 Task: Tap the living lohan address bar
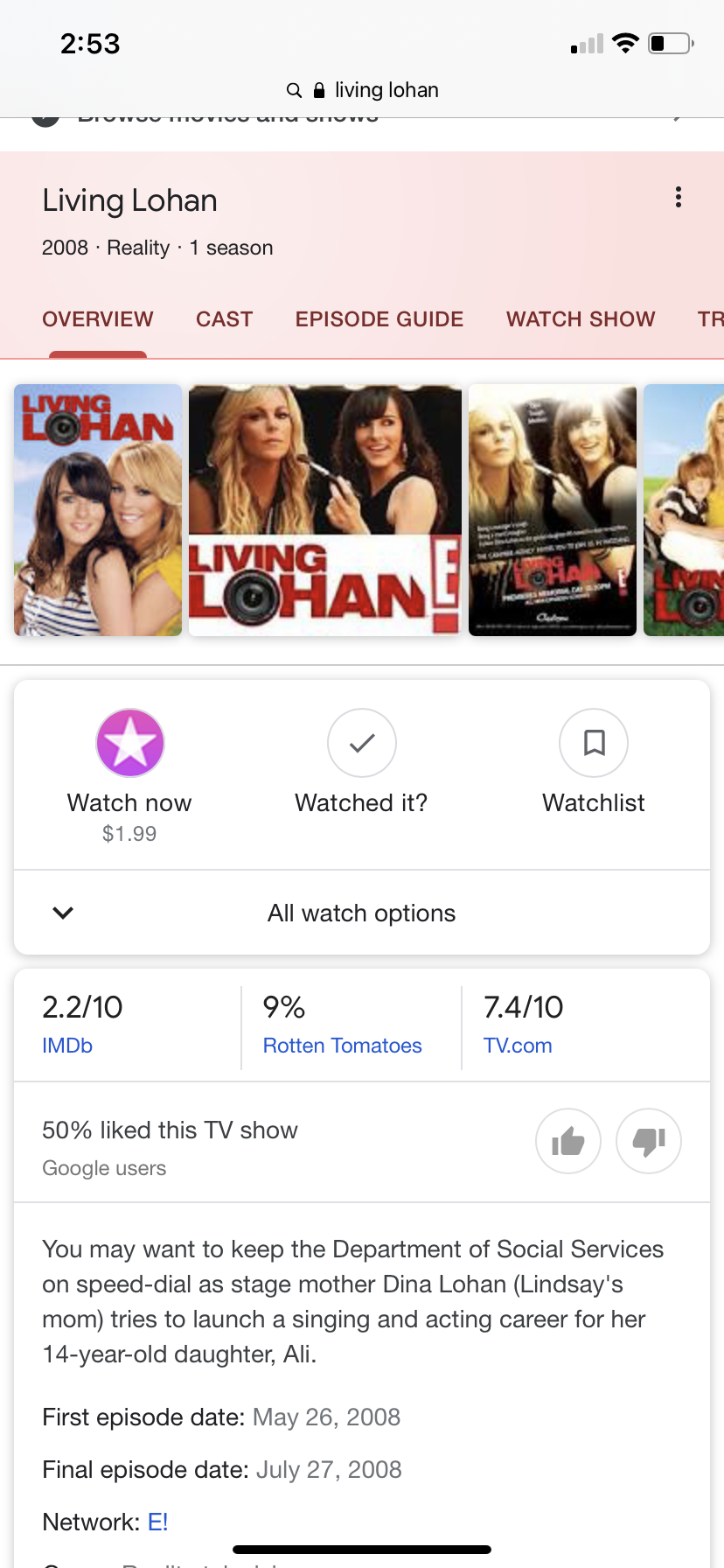362,90
